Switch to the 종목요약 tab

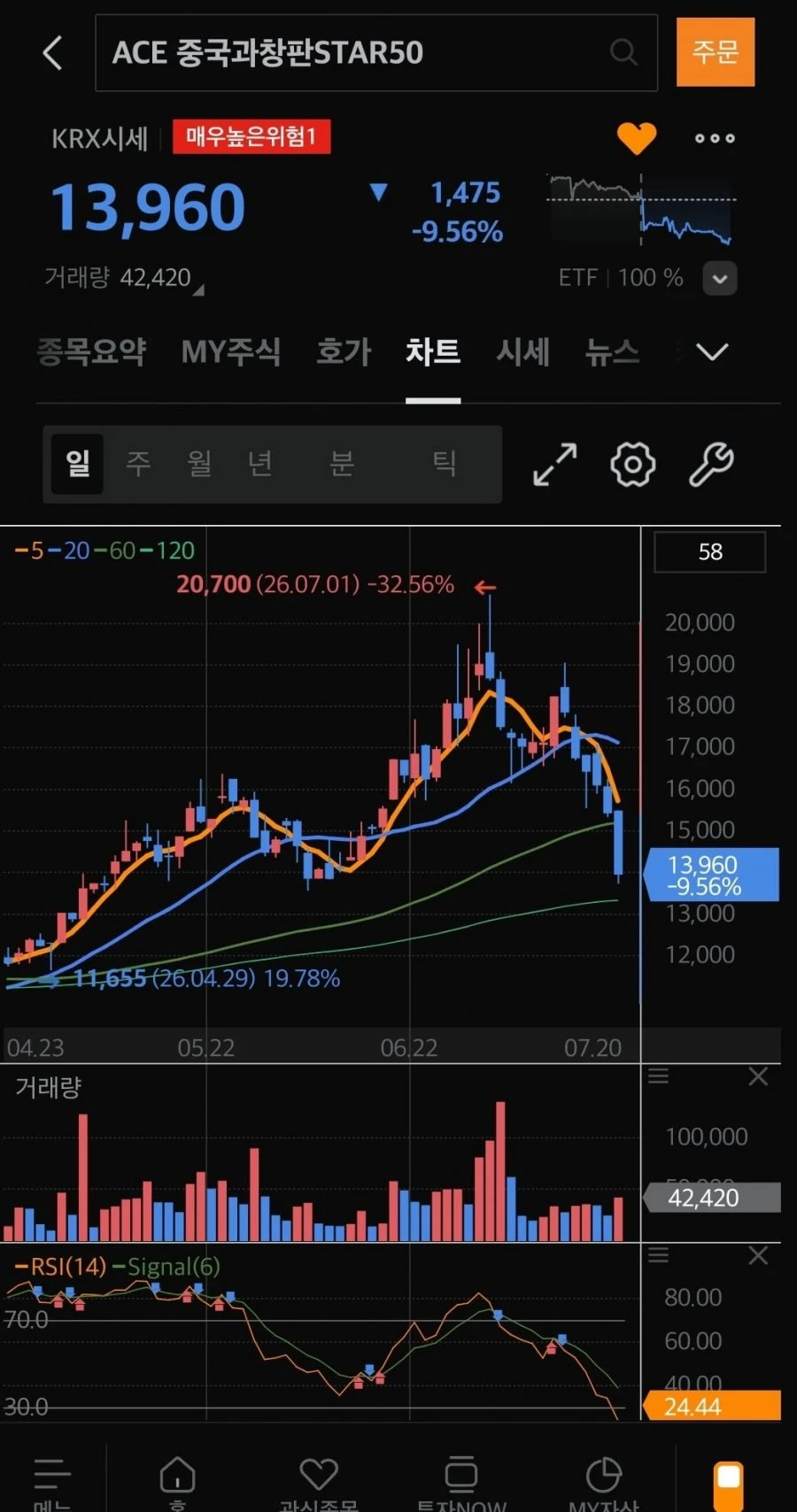(91, 352)
